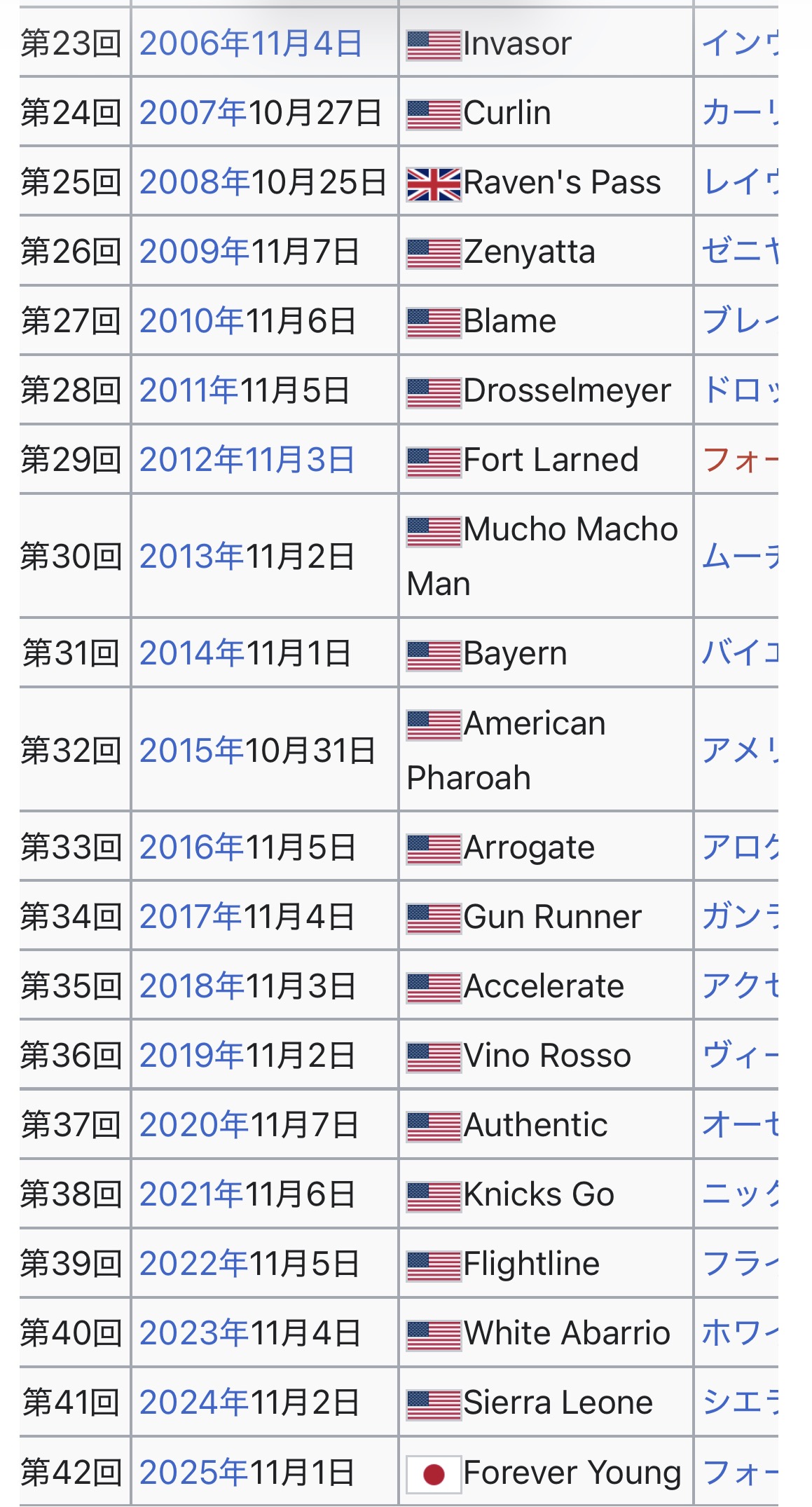812x1507 pixels.
Task: Open the 2024年 link in the Sierra Leone row
Action: point(194,1403)
